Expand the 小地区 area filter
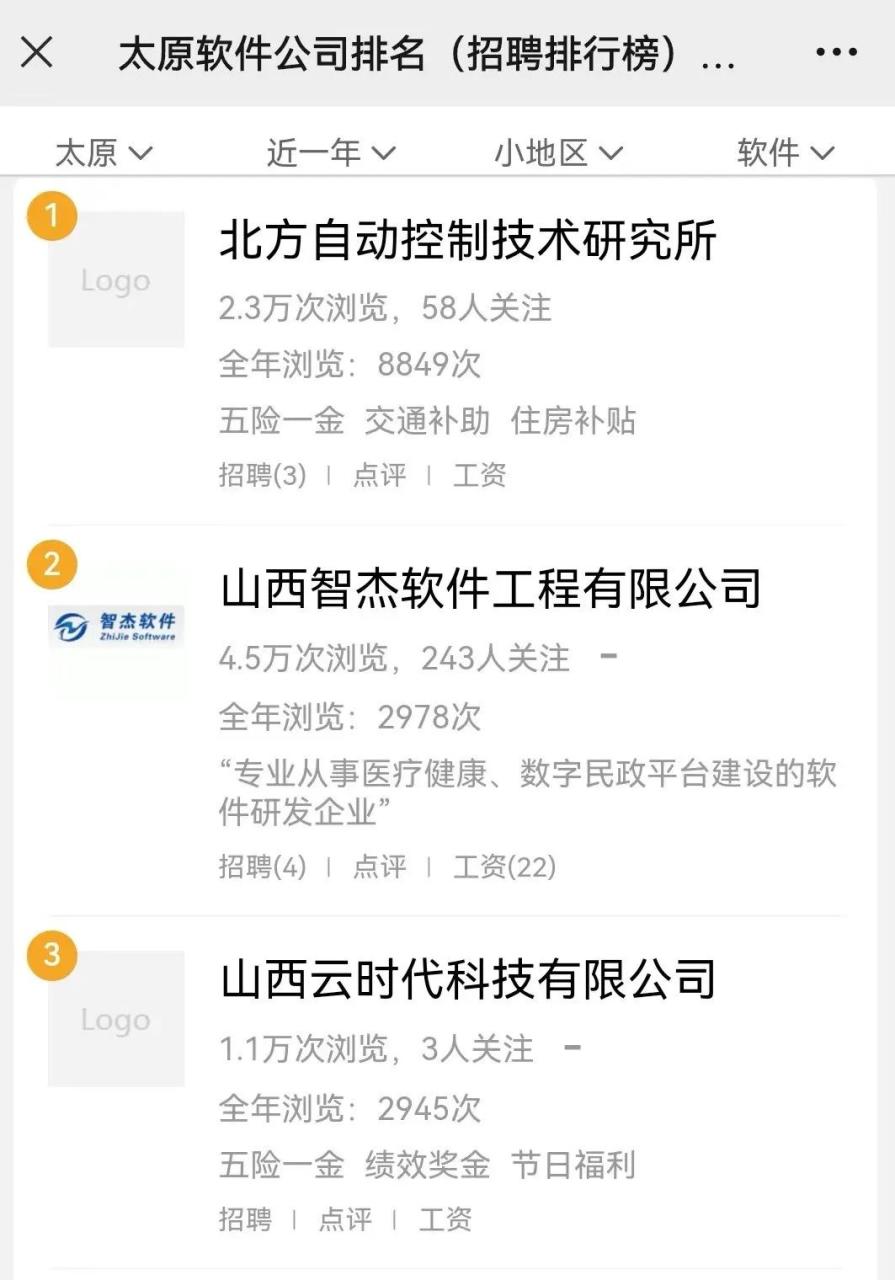Screen dimensions: 895x1280 pos(557,152)
